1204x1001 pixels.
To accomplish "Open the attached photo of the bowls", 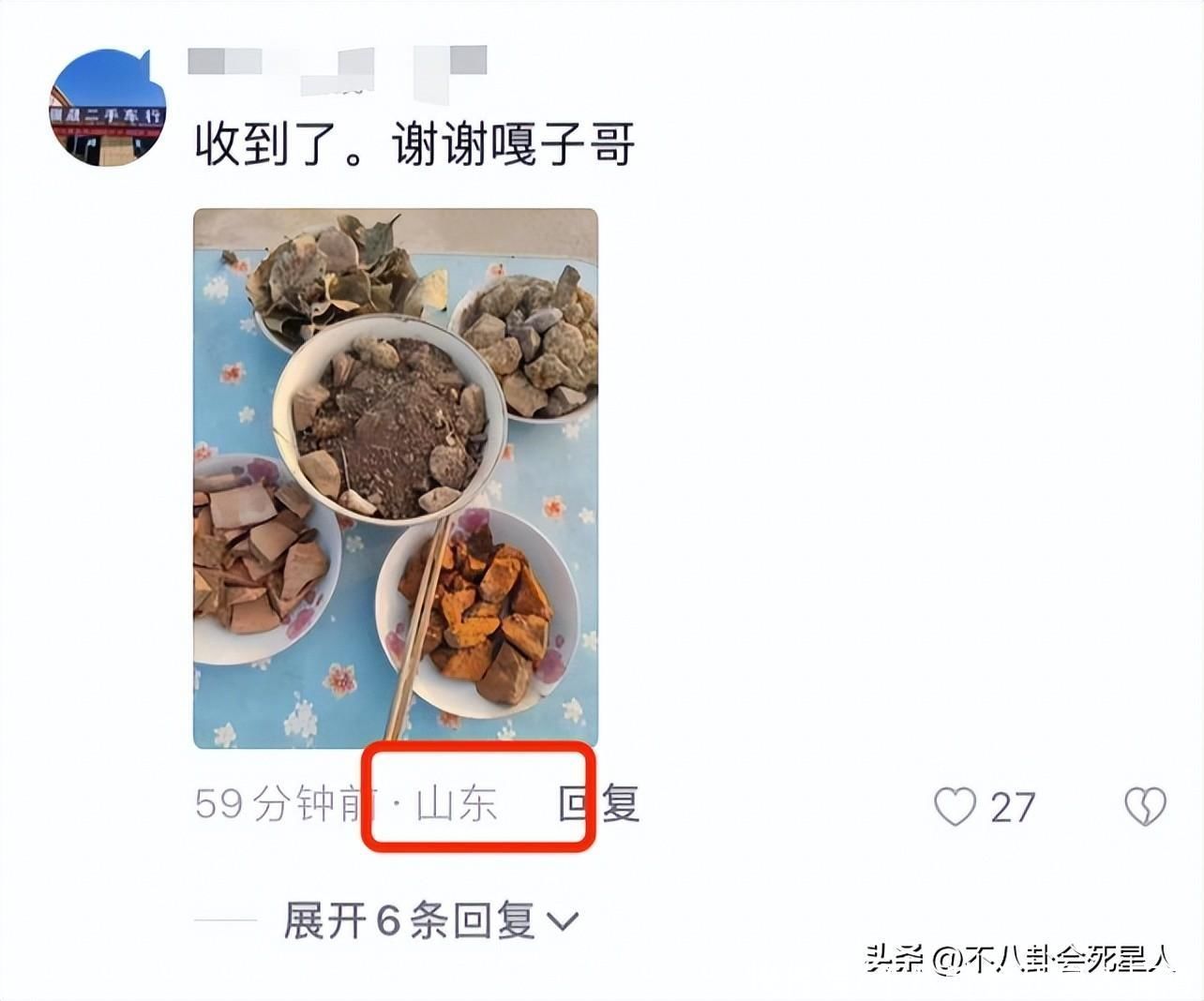I will click(x=395, y=478).
